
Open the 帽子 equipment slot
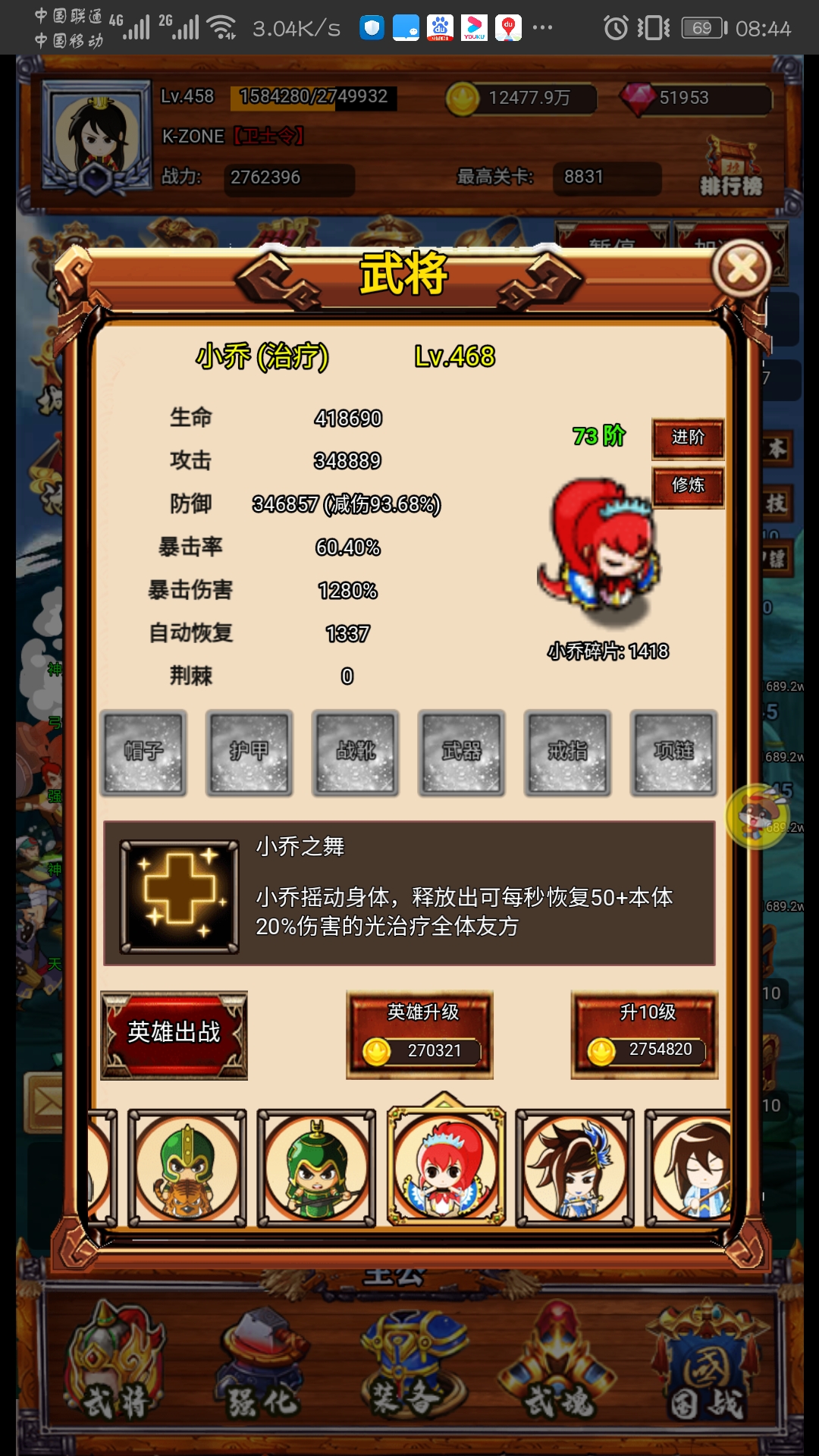(x=143, y=752)
